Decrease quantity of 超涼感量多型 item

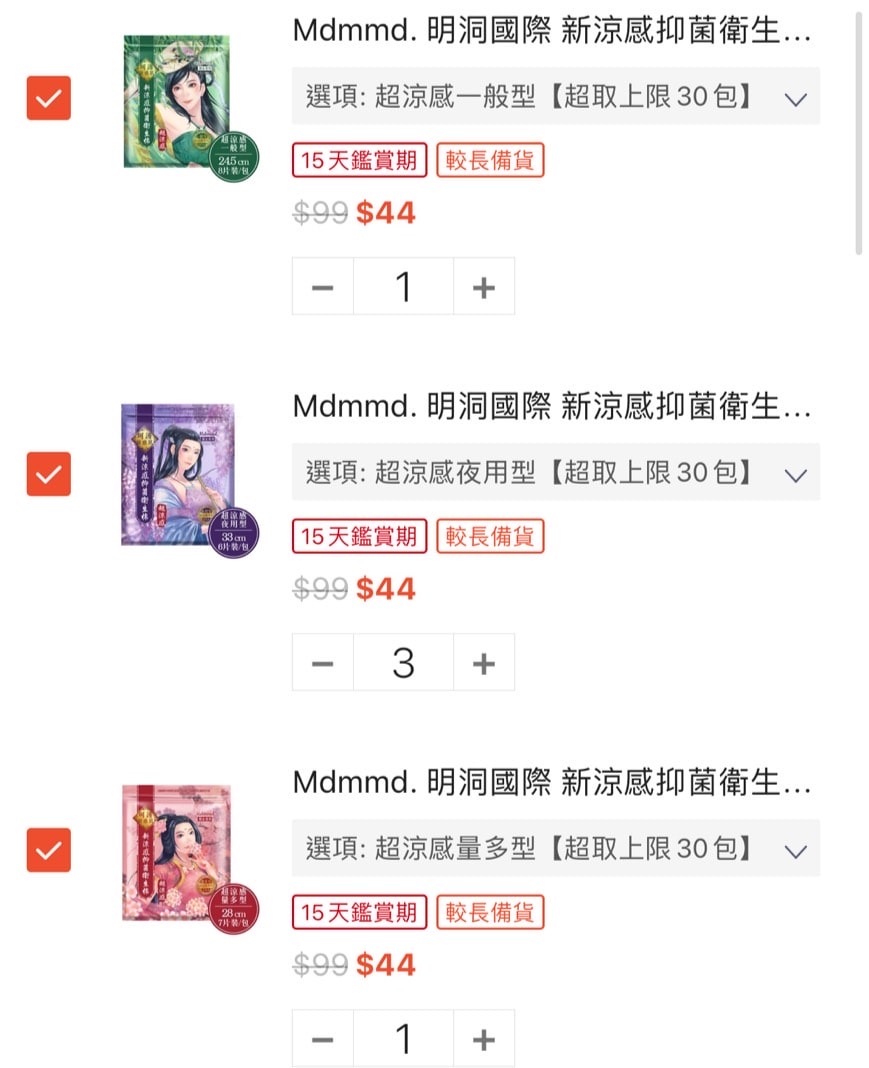pos(322,1038)
